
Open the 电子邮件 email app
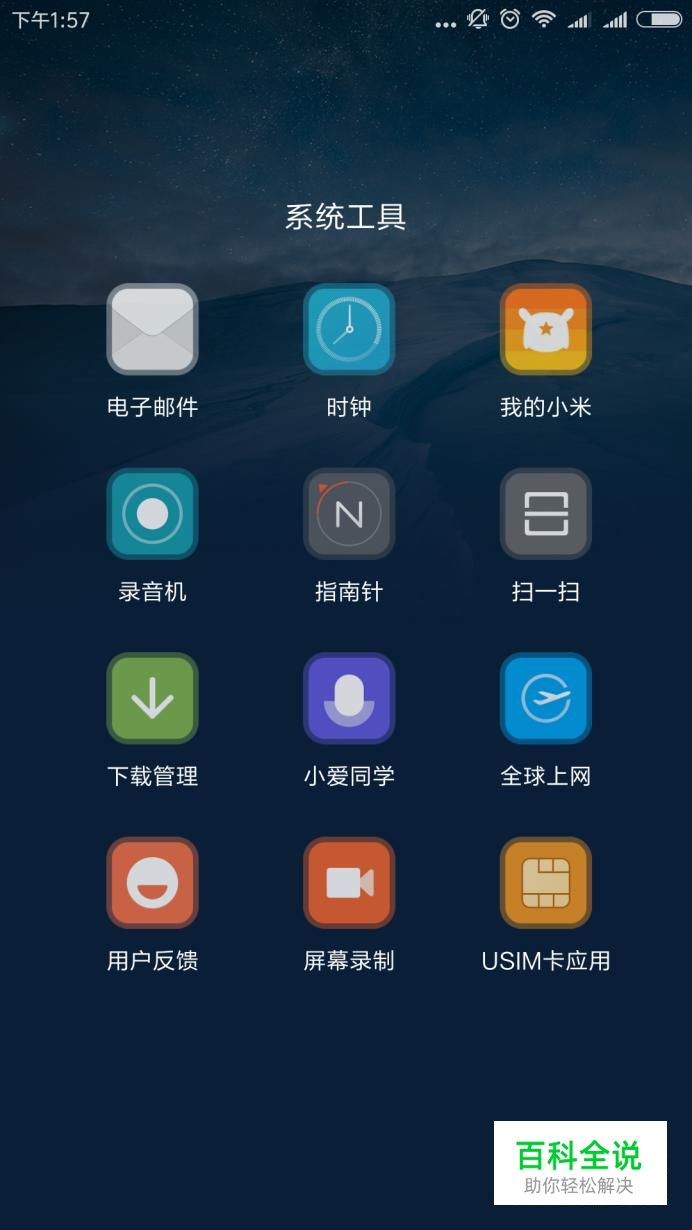pyautogui.click(x=152, y=329)
